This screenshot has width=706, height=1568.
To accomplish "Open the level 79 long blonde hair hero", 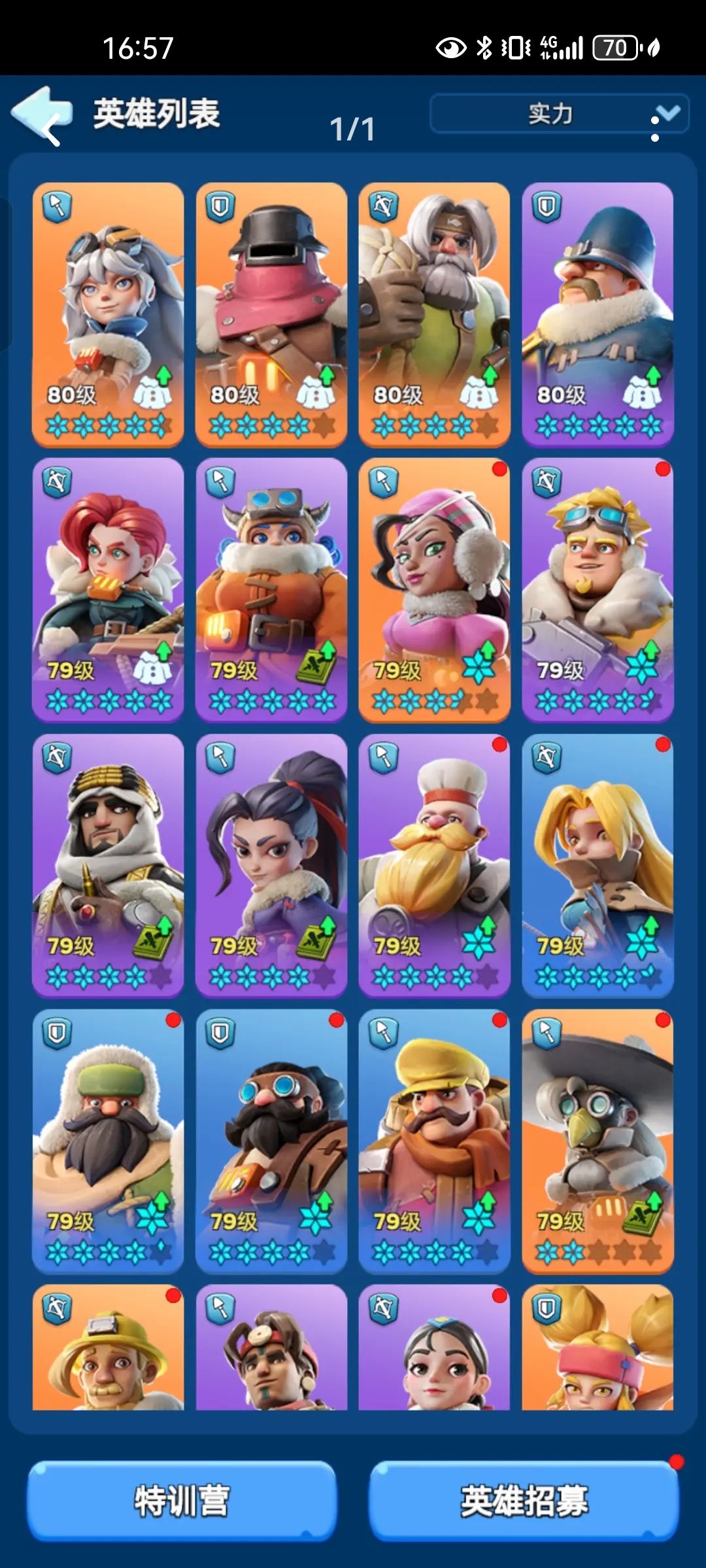I will [598, 866].
